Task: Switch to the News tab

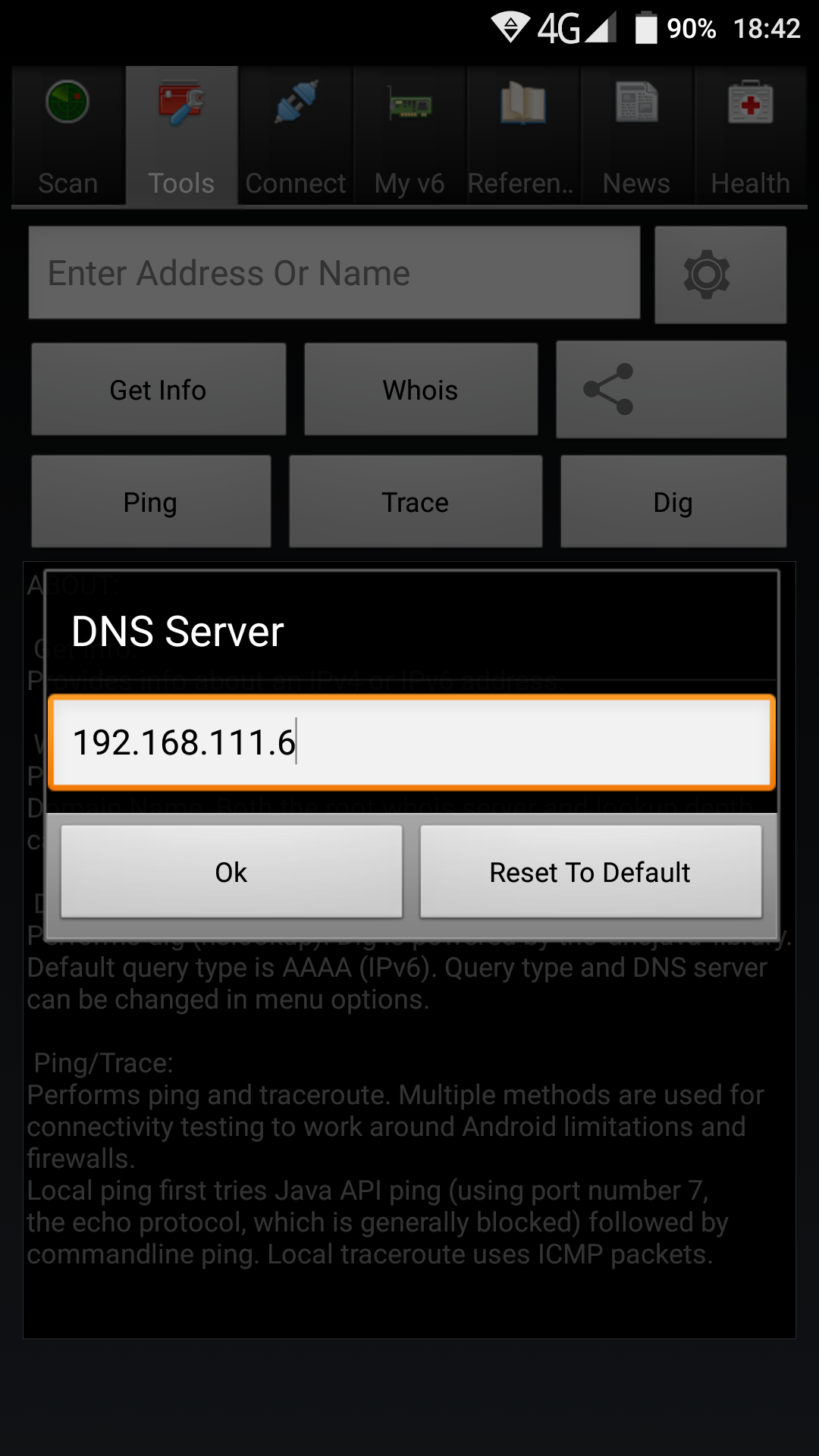Action: [637, 136]
